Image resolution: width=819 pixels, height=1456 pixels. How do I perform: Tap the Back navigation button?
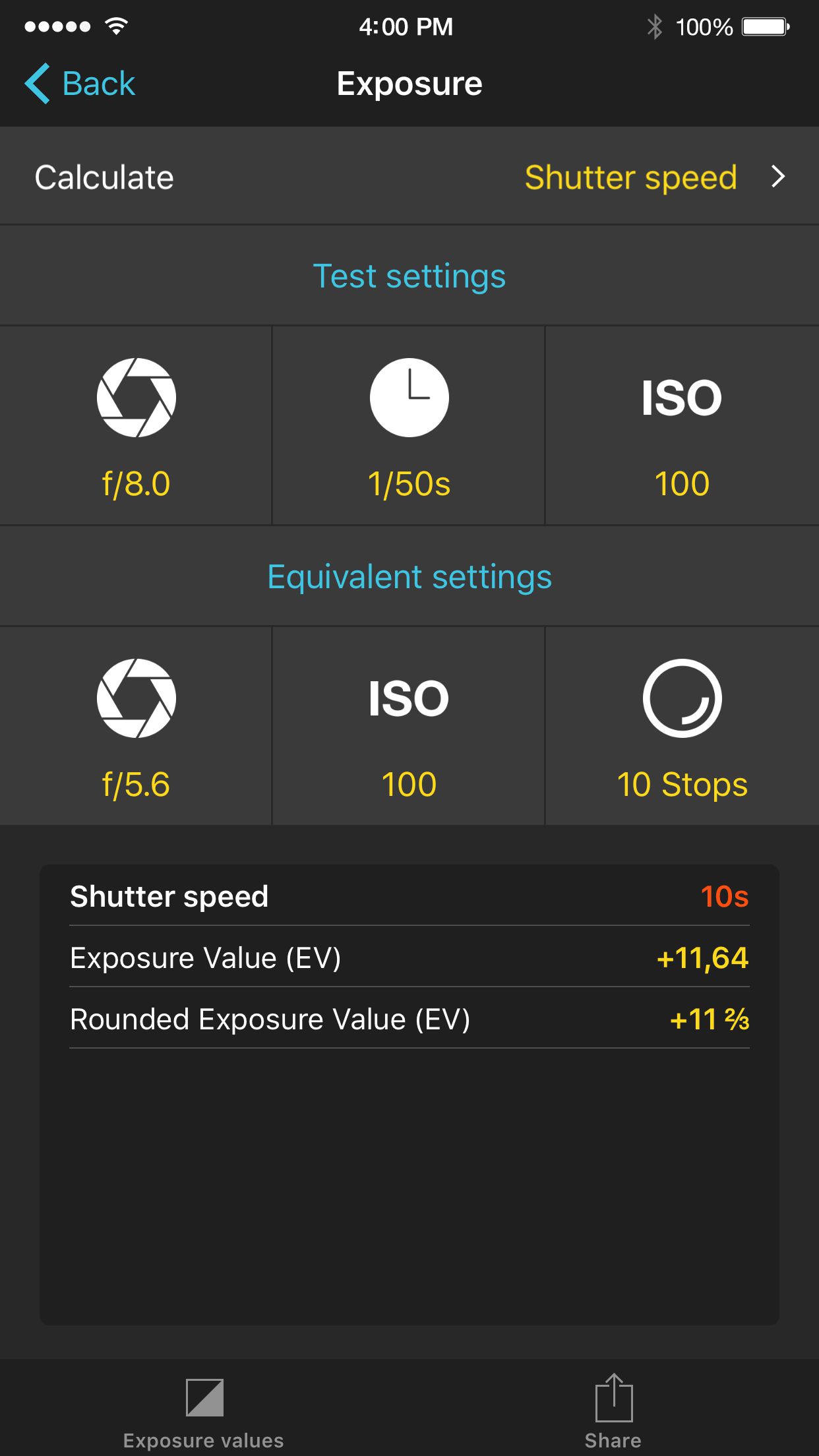(x=79, y=83)
